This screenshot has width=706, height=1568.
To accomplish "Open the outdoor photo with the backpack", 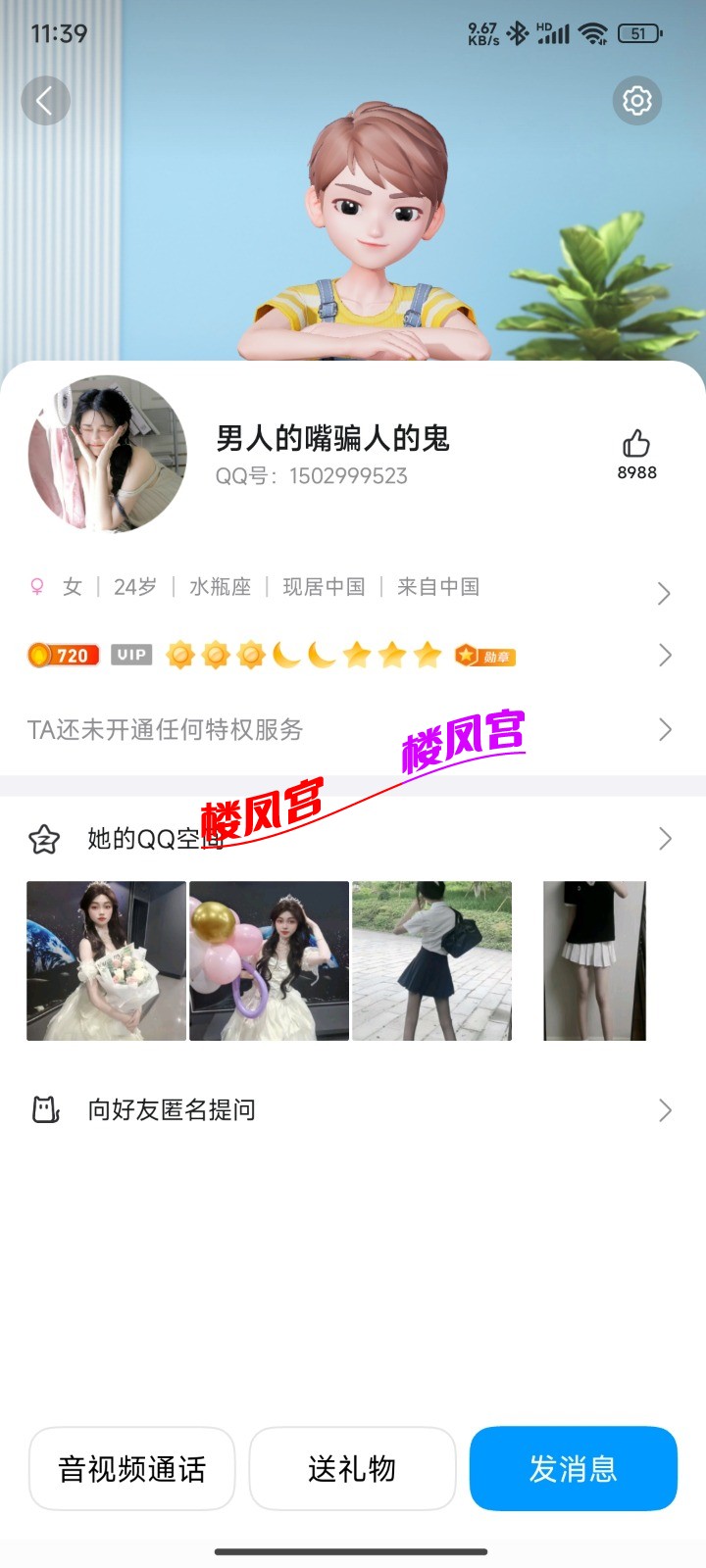I will pyautogui.click(x=431, y=960).
